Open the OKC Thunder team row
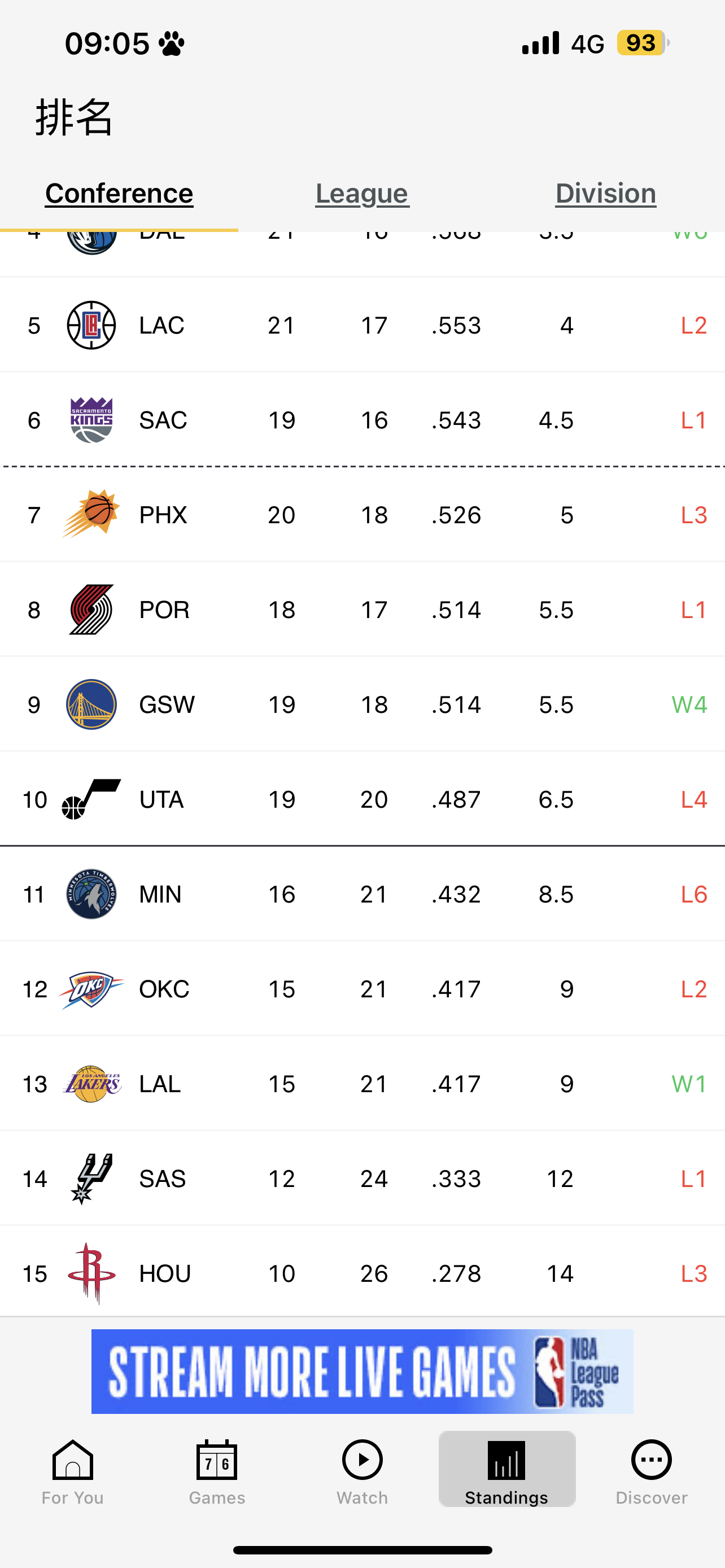Image resolution: width=725 pixels, height=1568 pixels. pyautogui.click(x=362, y=989)
